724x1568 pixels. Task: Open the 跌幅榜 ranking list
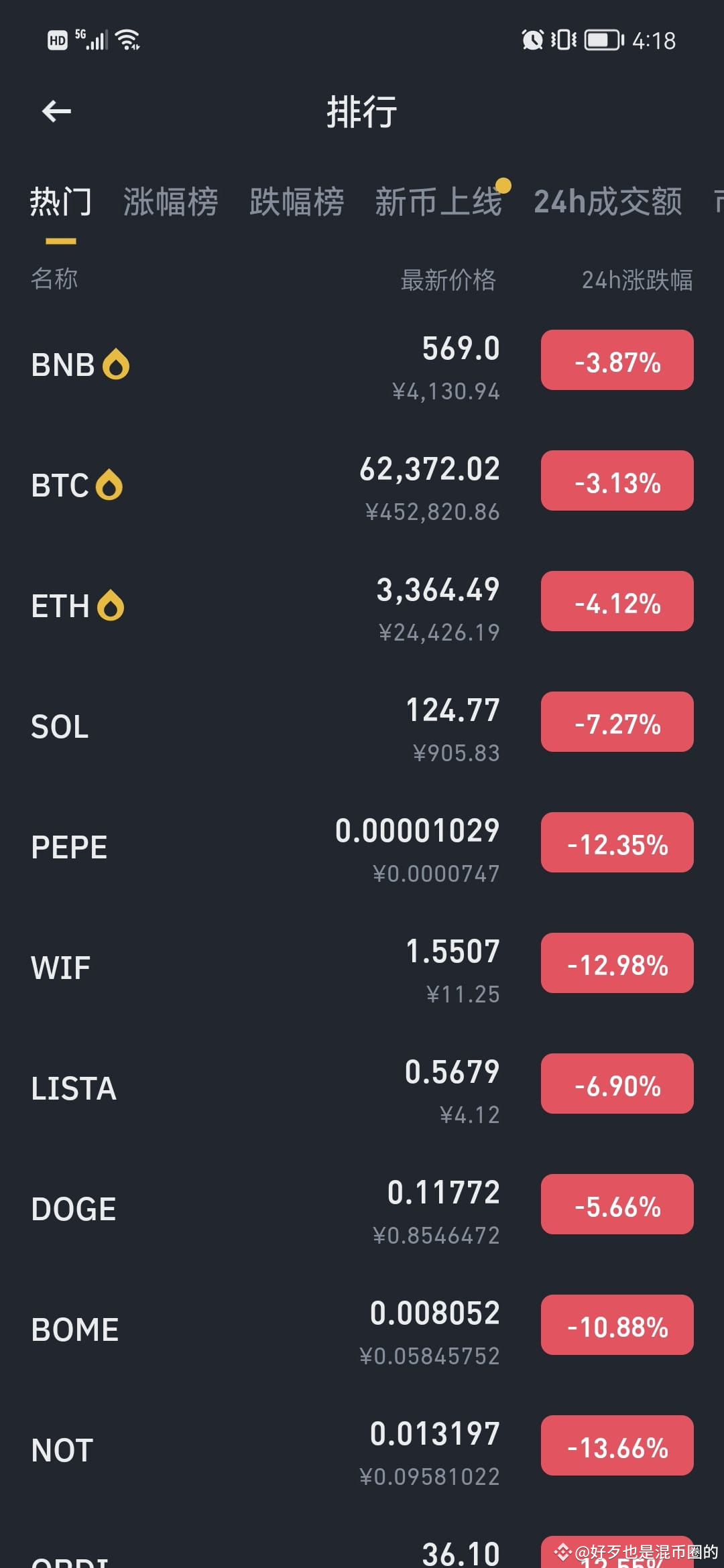tap(298, 201)
